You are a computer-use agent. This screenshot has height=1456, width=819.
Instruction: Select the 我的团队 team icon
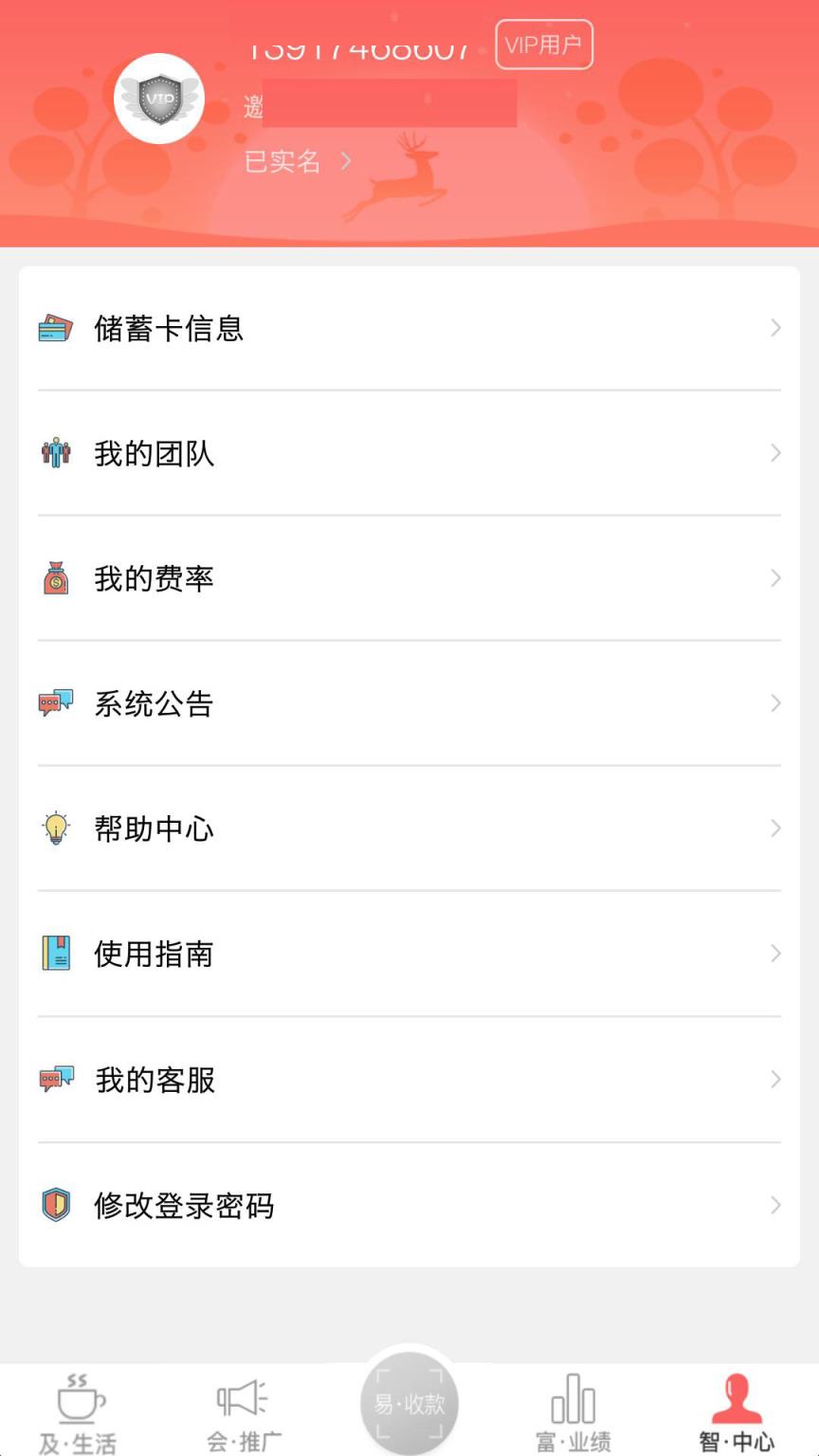point(56,453)
